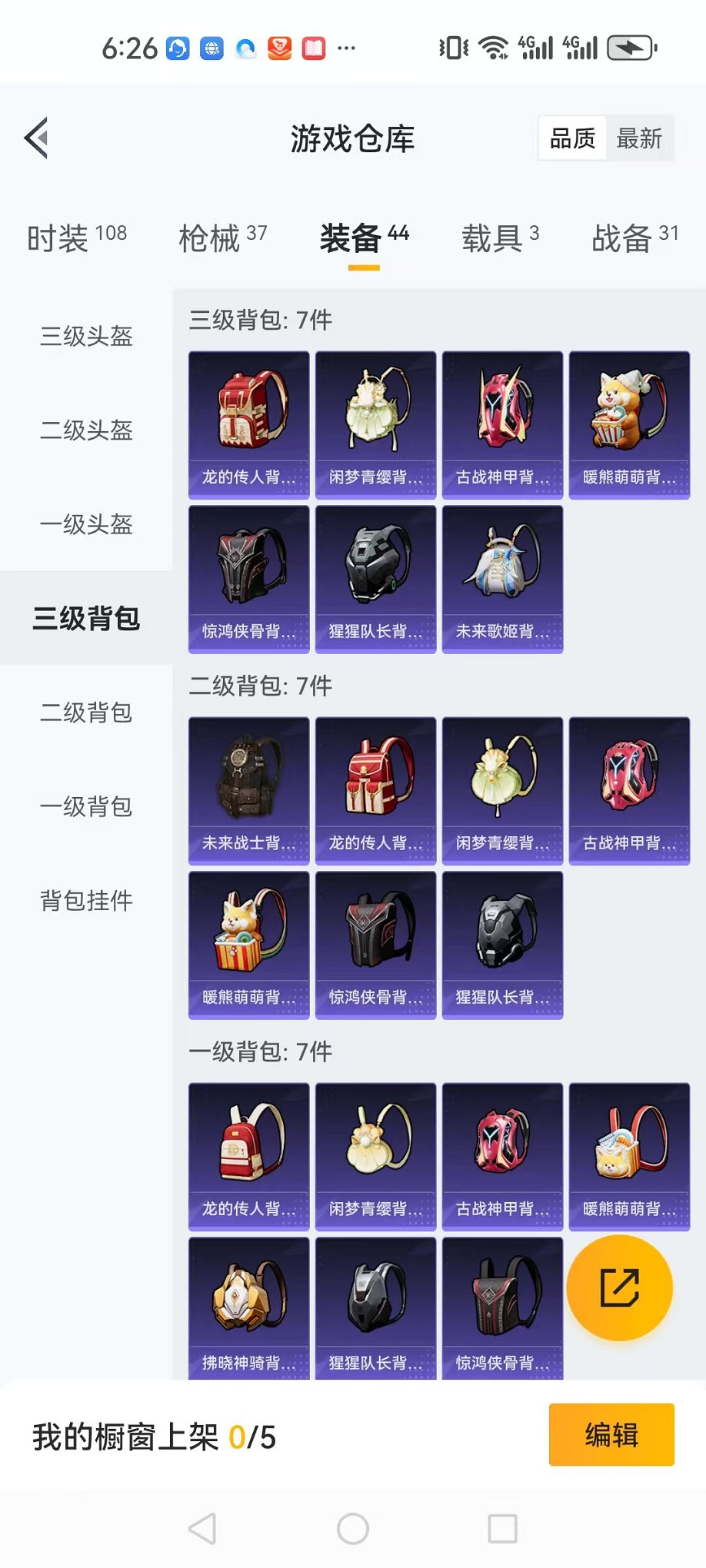Open the 未来战士 backpack item
The image size is (706, 1568).
pos(248,791)
